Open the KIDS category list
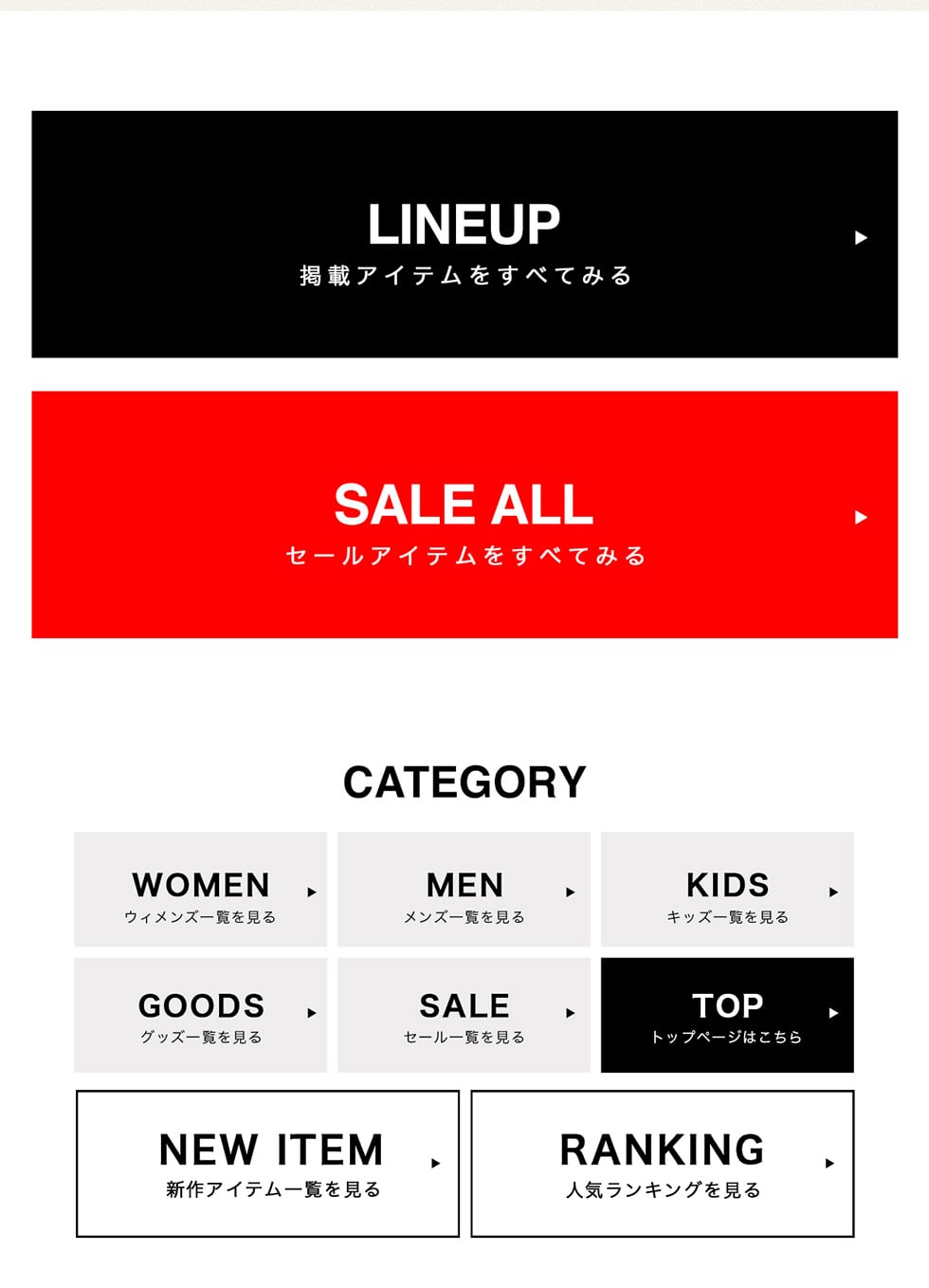This screenshot has height=1288, width=929. tap(727, 890)
